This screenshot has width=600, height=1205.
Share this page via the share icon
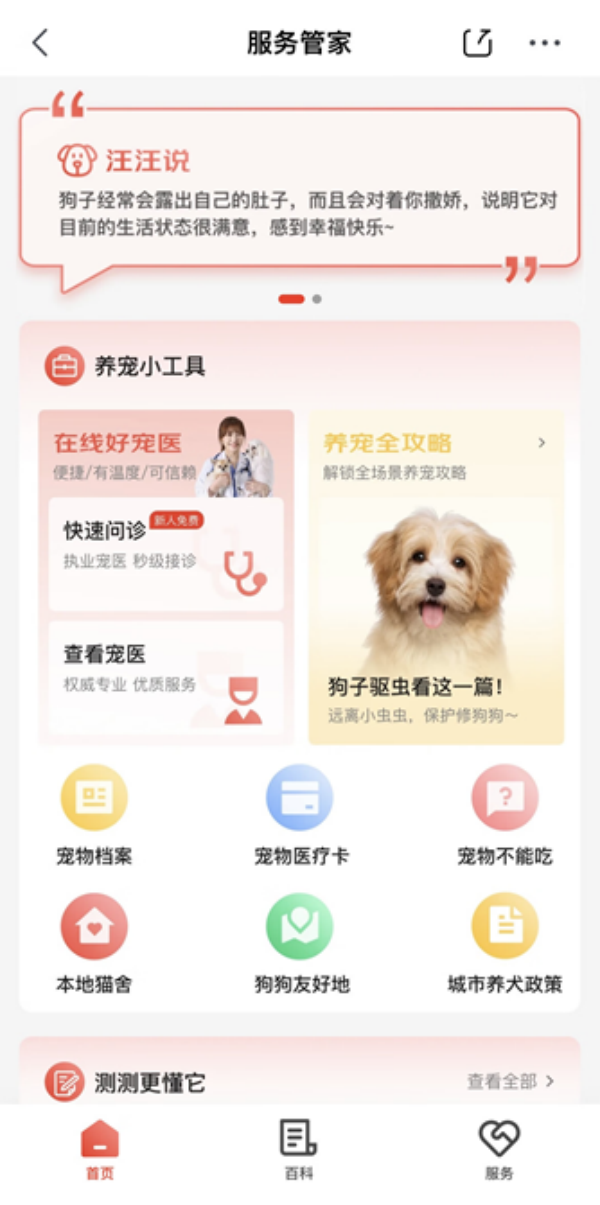pos(477,43)
